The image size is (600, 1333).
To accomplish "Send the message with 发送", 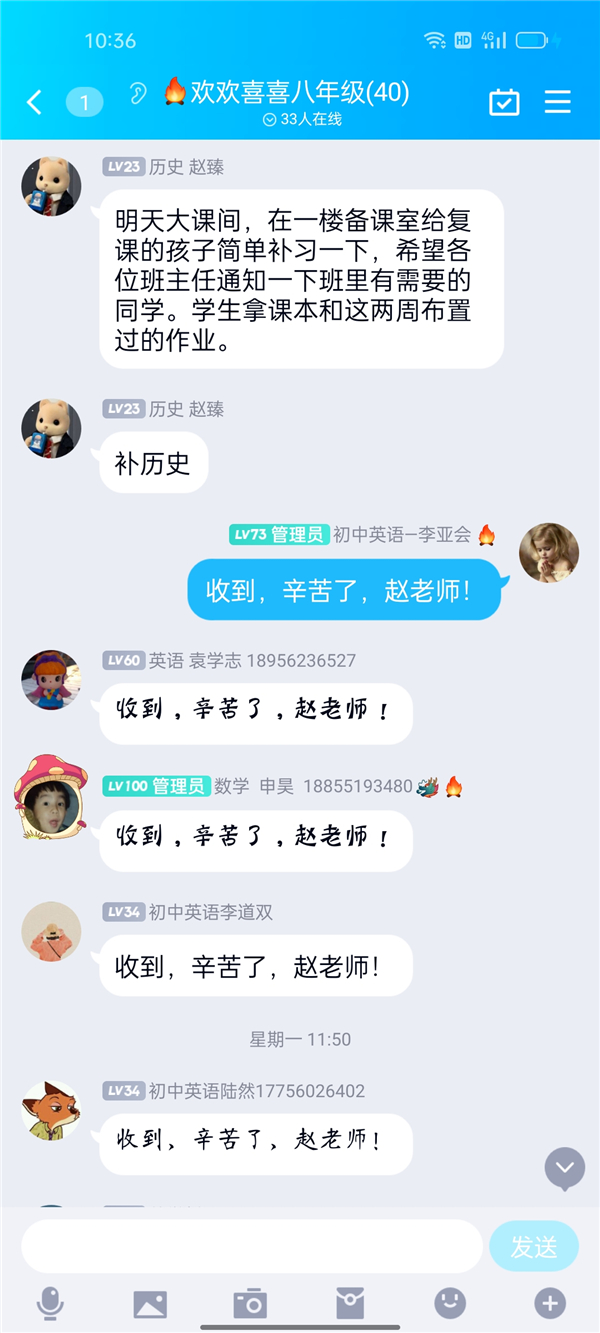I will [534, 1247].
